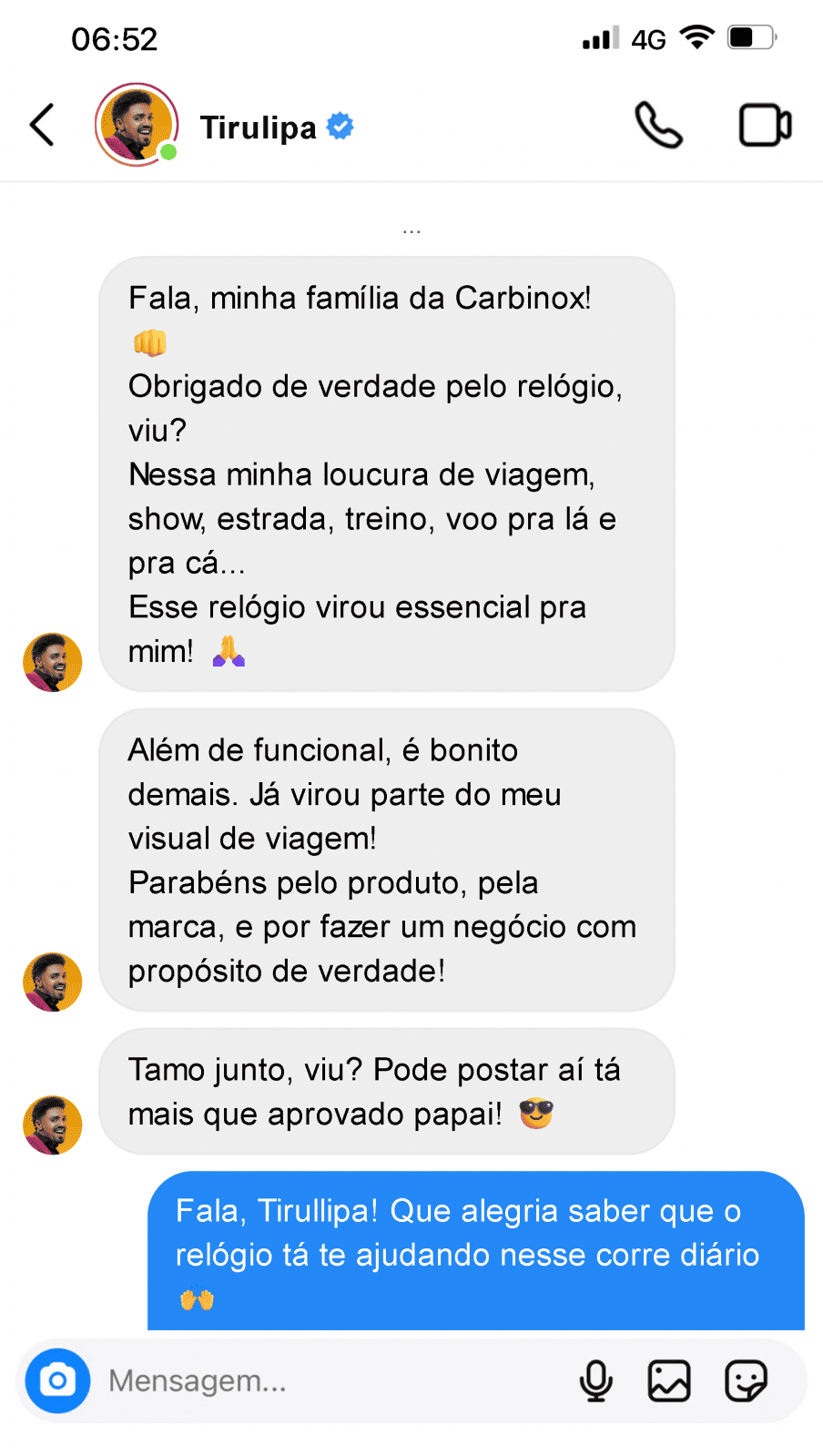823x1456 pixels.
Task: Open Tirulipa's profile from the header
Action: pyautogui.click(x=258, y=127)
